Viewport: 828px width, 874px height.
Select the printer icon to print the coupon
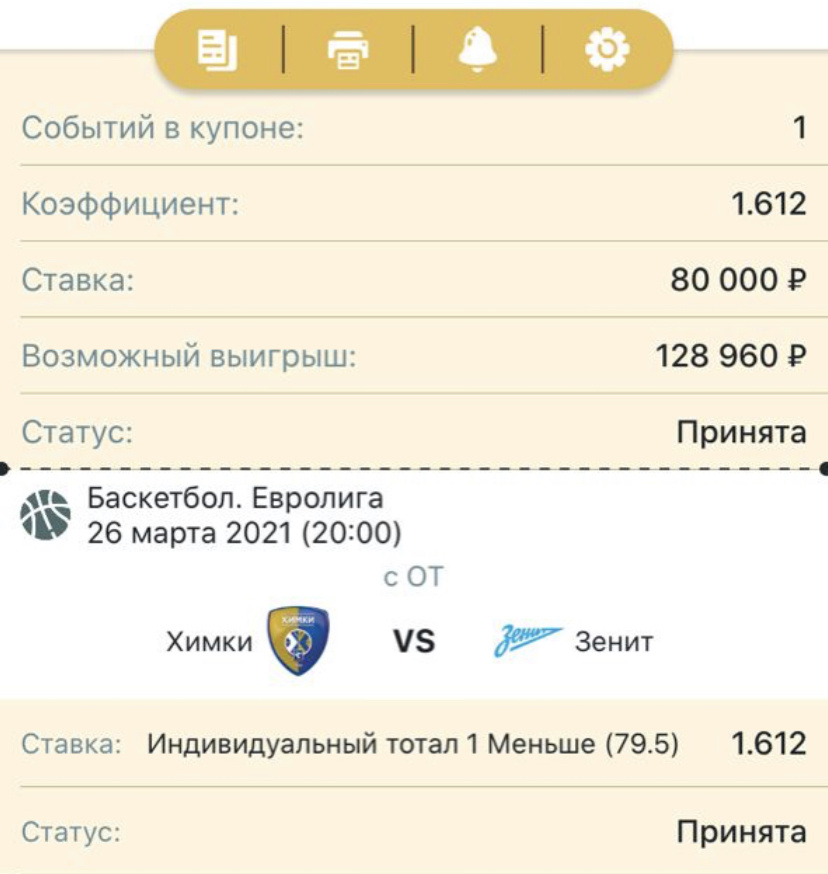coord(348,47)
